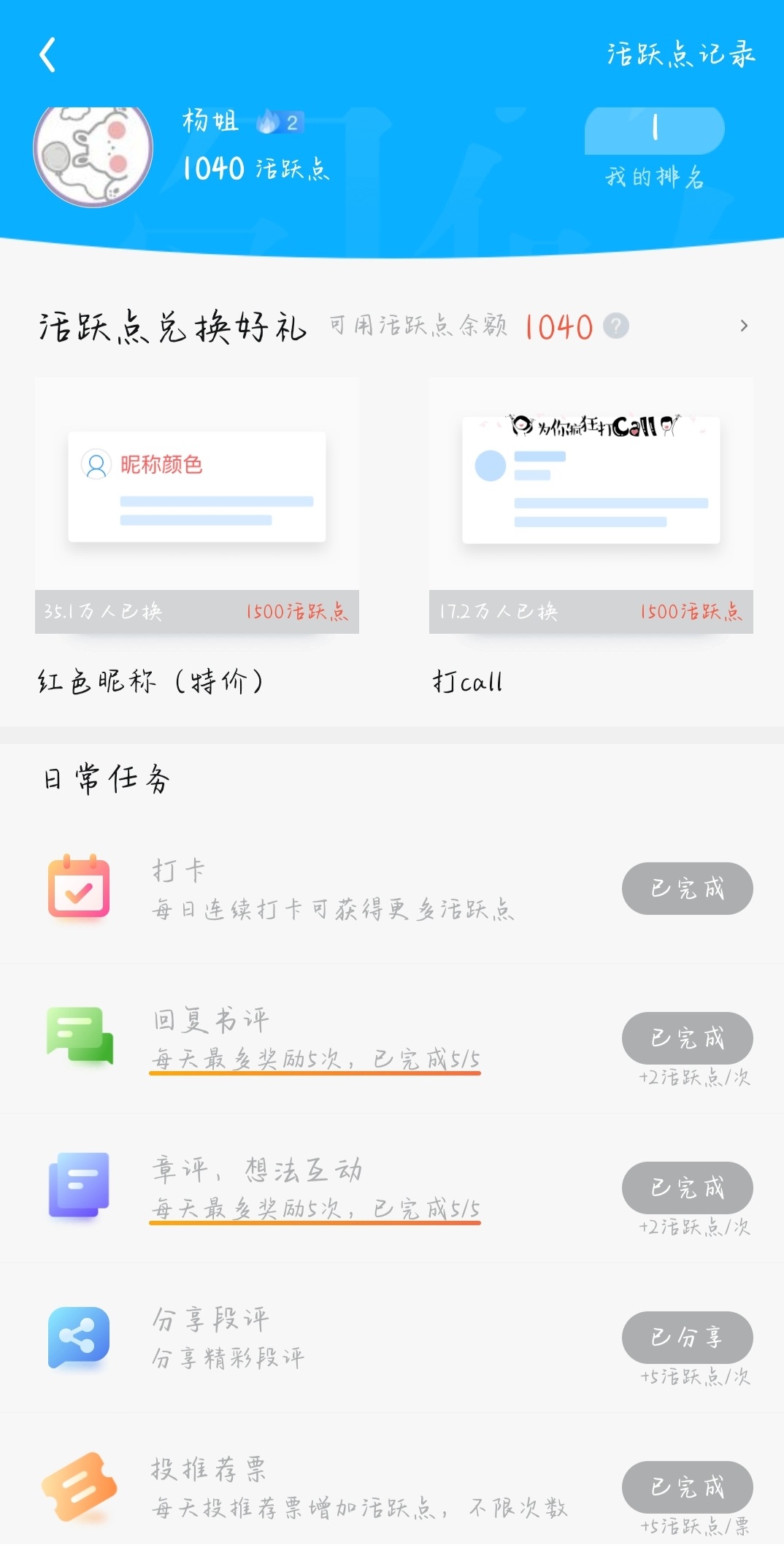Screen dimensions: 784x1556
Task: Tap 已完成 button for 回复书评 task
Action: pyautogui.click(x=687, y=1038)
